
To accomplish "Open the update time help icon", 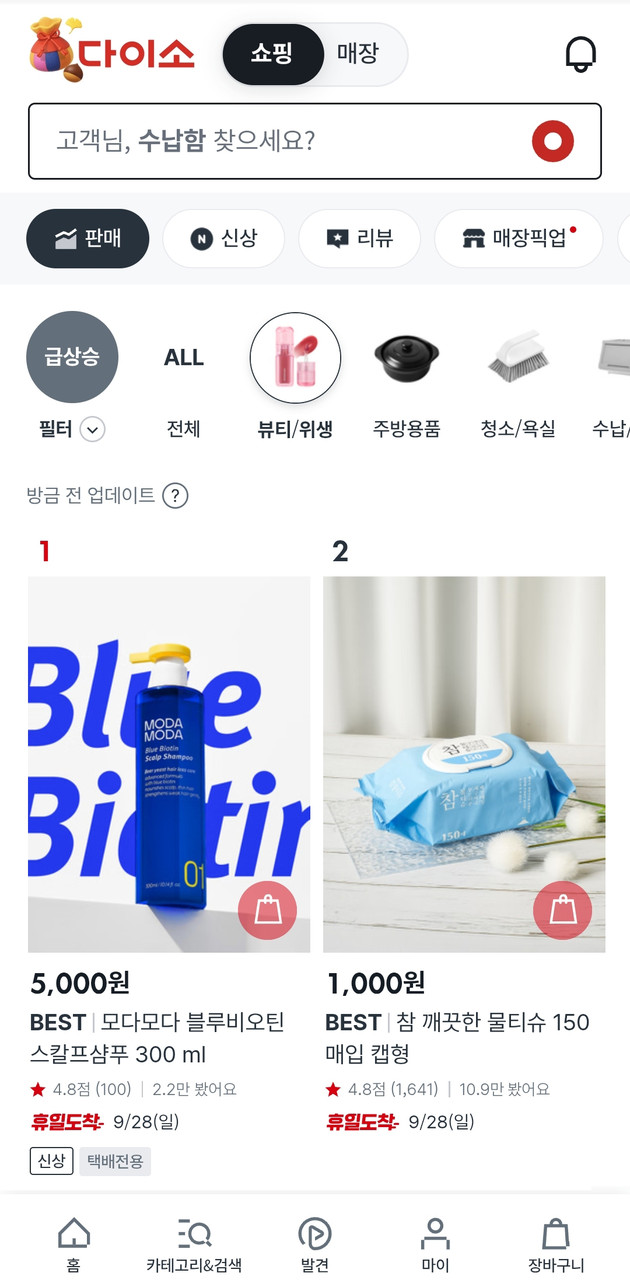I will (x=175, y=495).
